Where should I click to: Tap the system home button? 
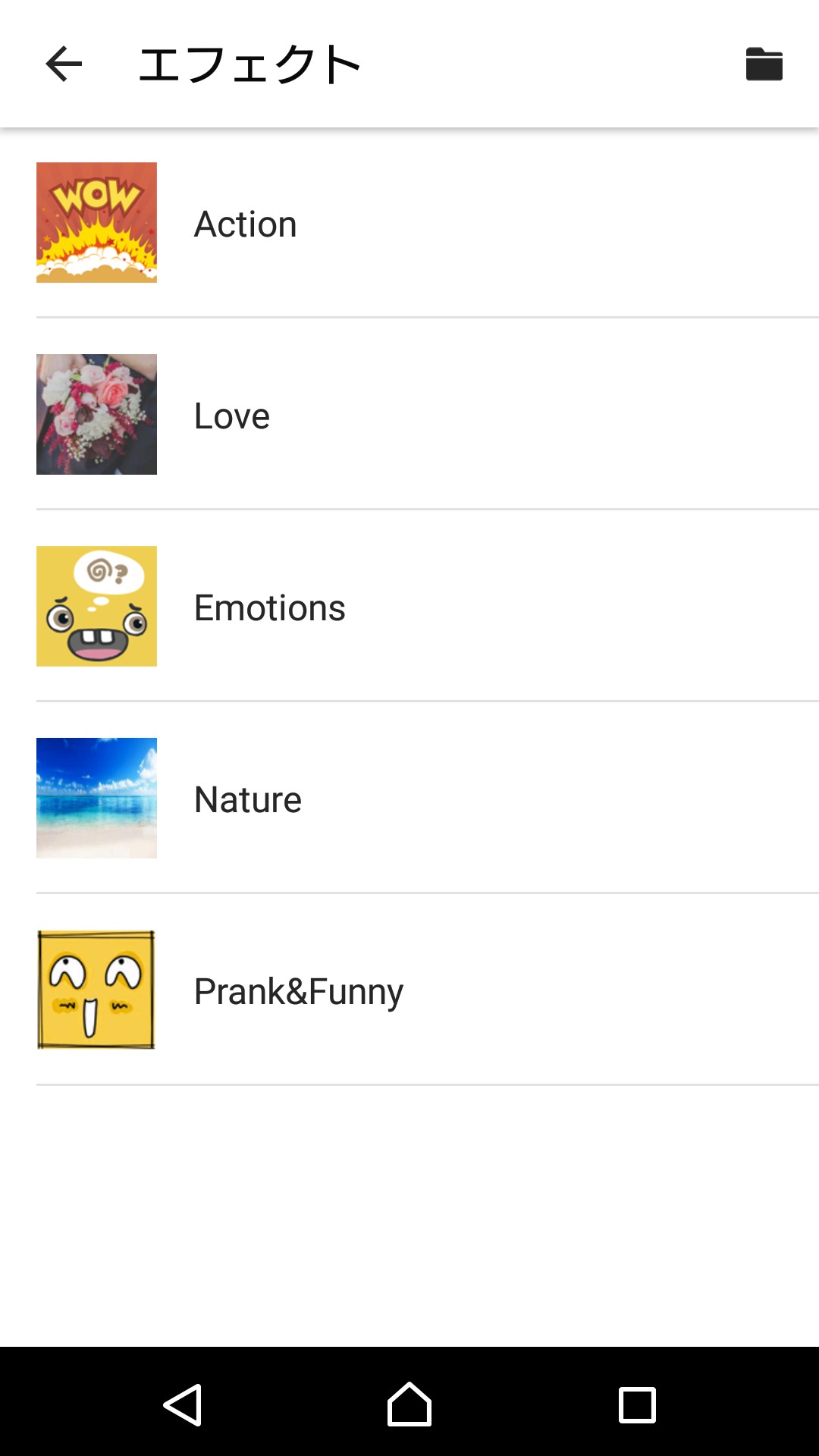coord(409,1404)
